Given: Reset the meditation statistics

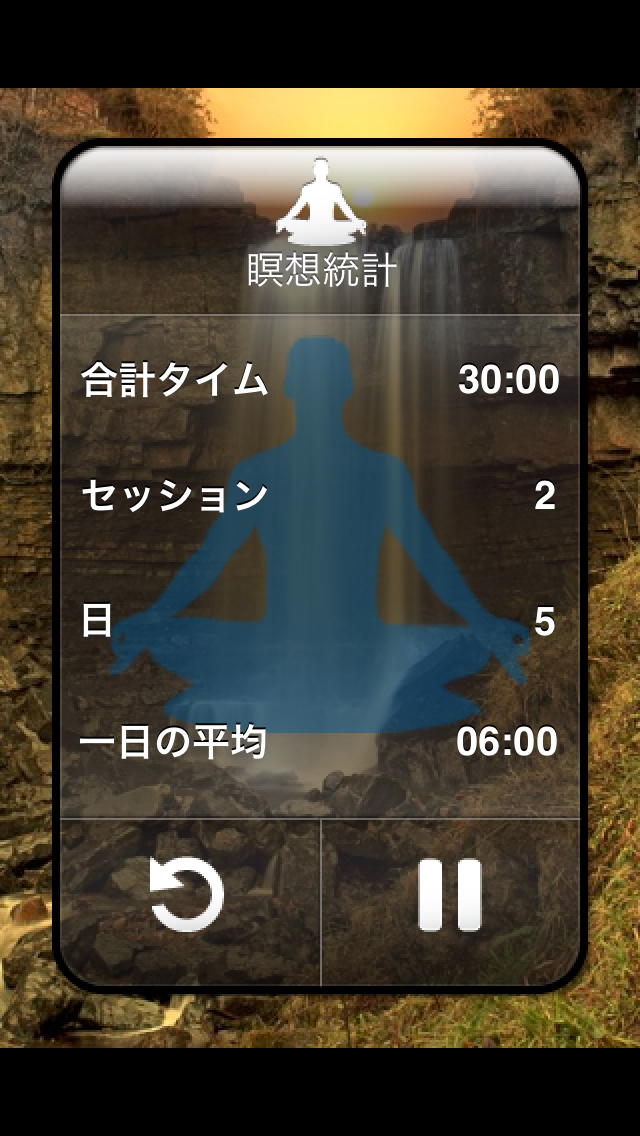Looking at the screenshot, I should coord(187,895).
